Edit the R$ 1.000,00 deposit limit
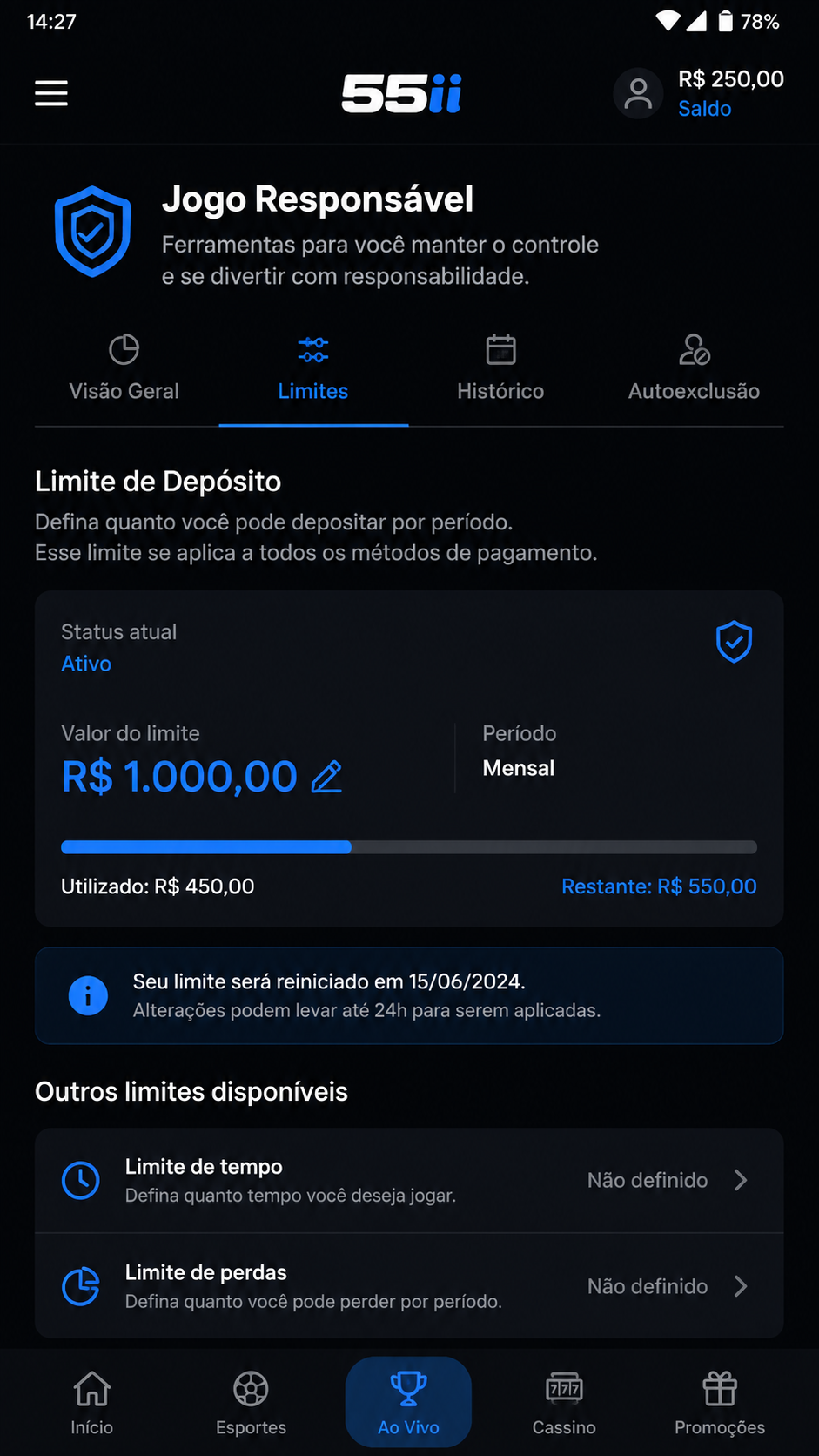Image resolution: width=819 pixels, height=1456 pixels. [326, 777]
